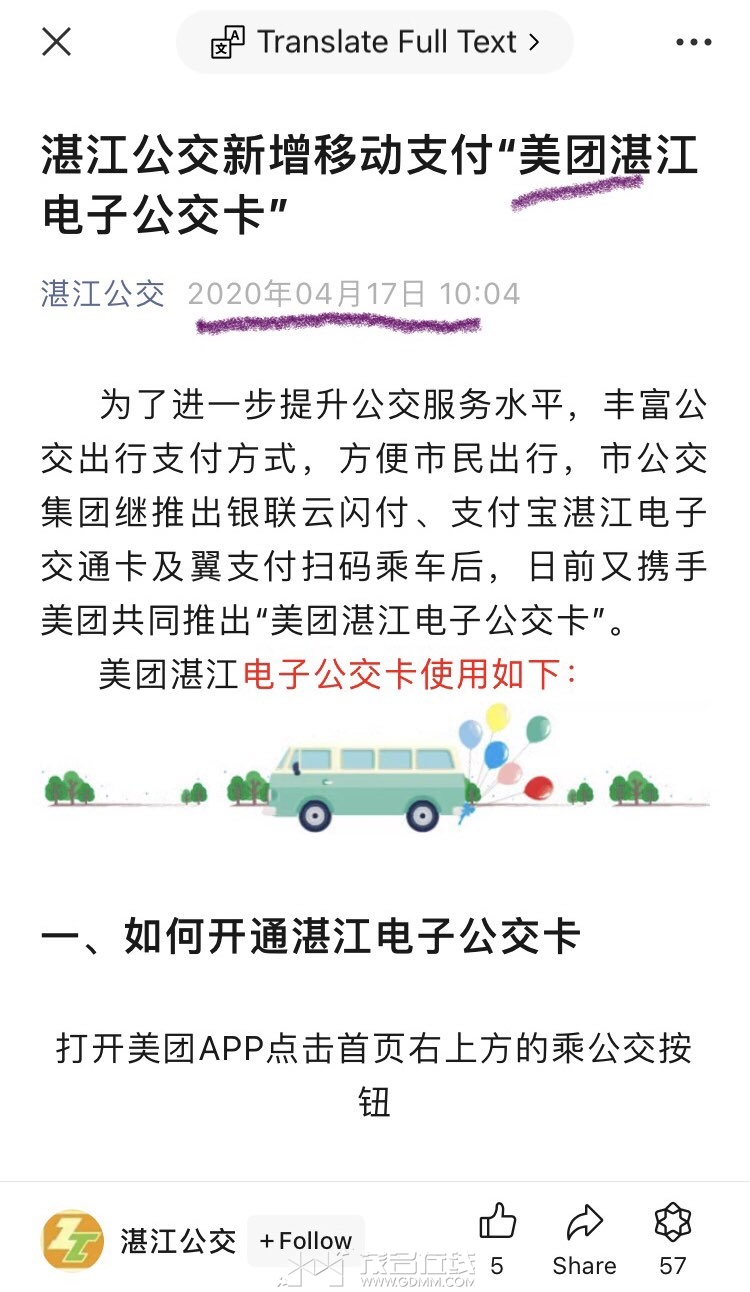Open 湛江公交 account link below title

[x=103, y=294]
